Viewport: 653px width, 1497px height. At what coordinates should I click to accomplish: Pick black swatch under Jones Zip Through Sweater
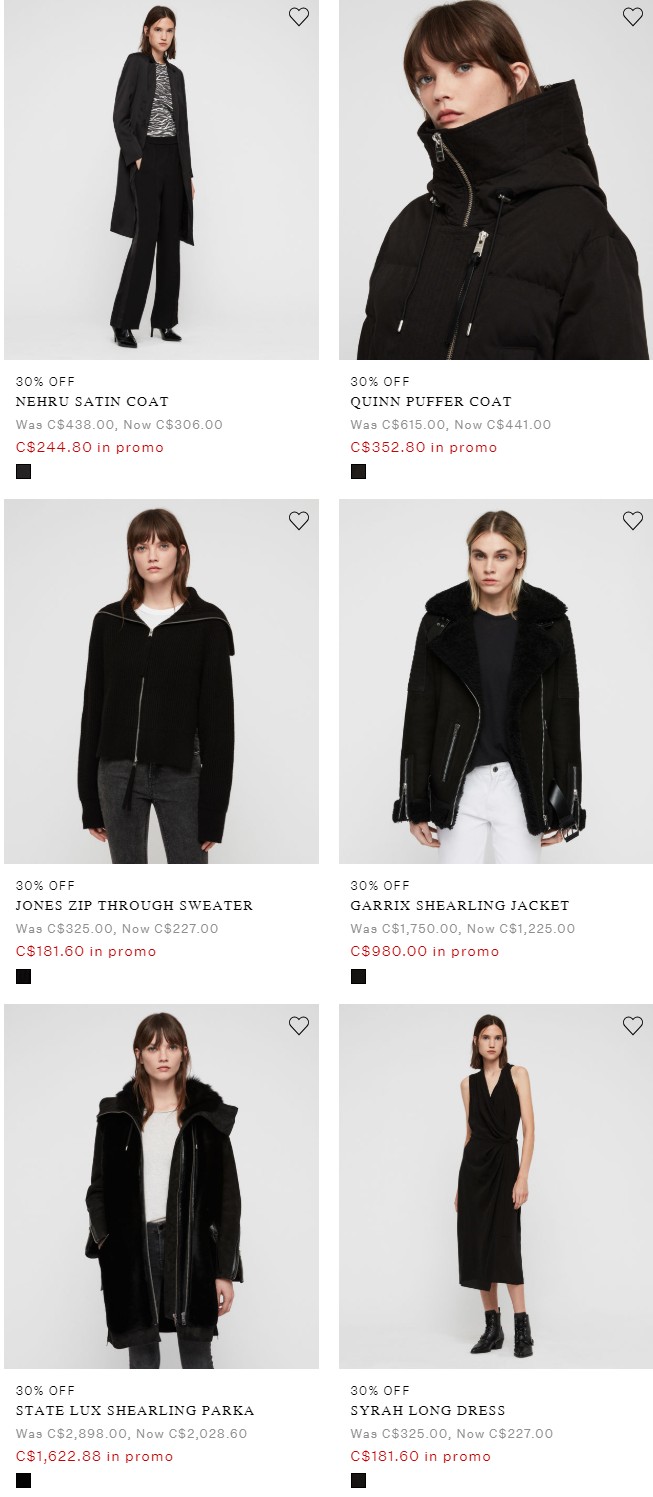pyautogui.click(x=24, y=976)
